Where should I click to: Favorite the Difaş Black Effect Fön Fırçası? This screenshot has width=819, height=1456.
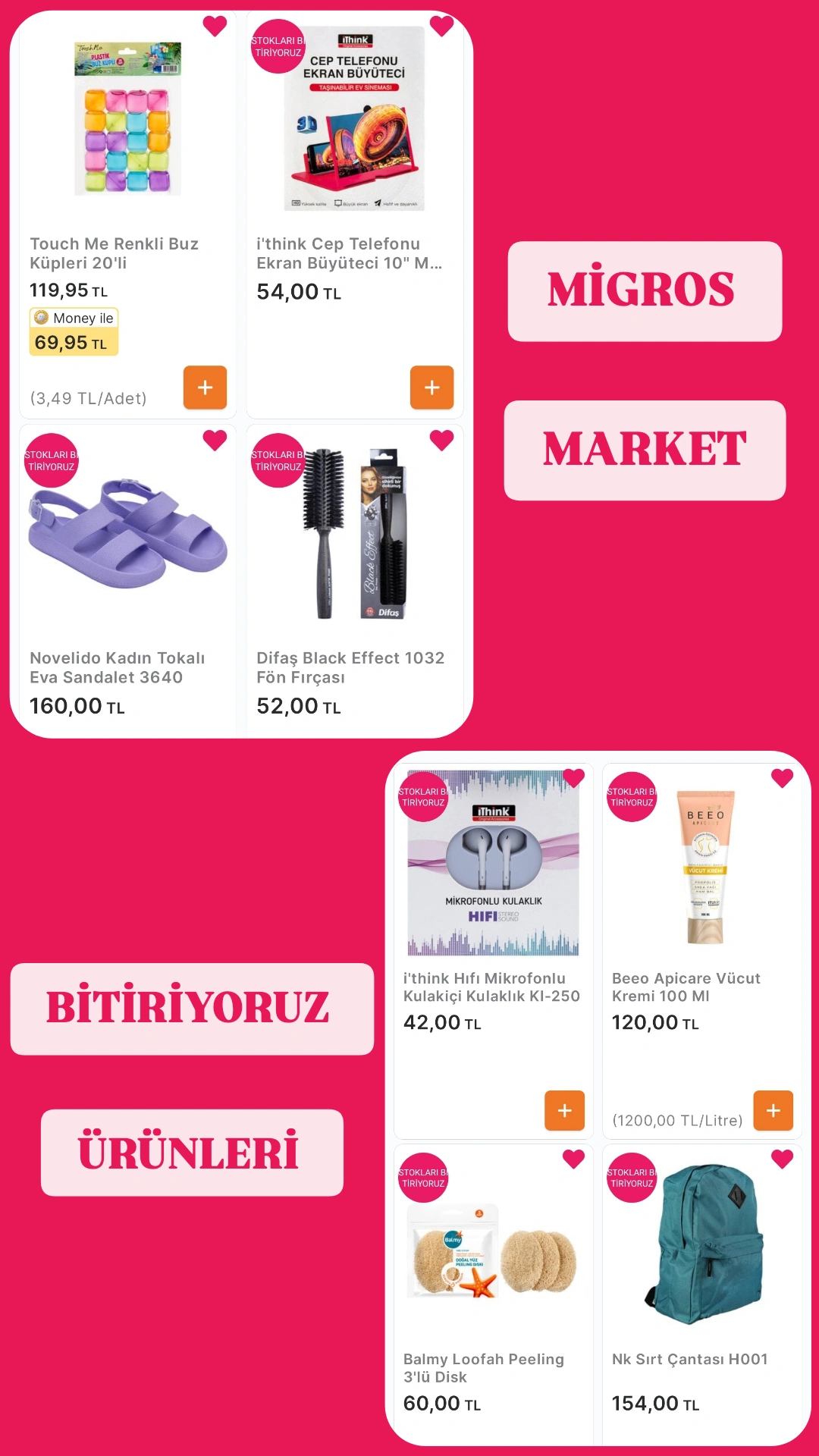coord(441,440)
